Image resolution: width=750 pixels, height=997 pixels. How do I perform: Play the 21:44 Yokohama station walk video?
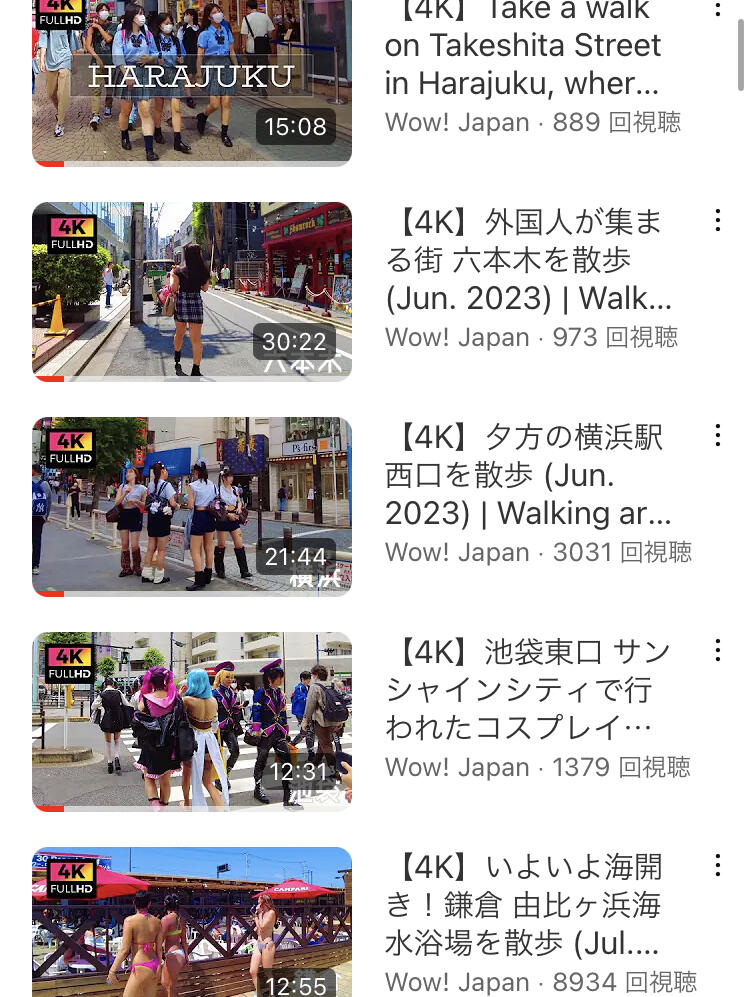pyautogui.click(x=191, y=507)
